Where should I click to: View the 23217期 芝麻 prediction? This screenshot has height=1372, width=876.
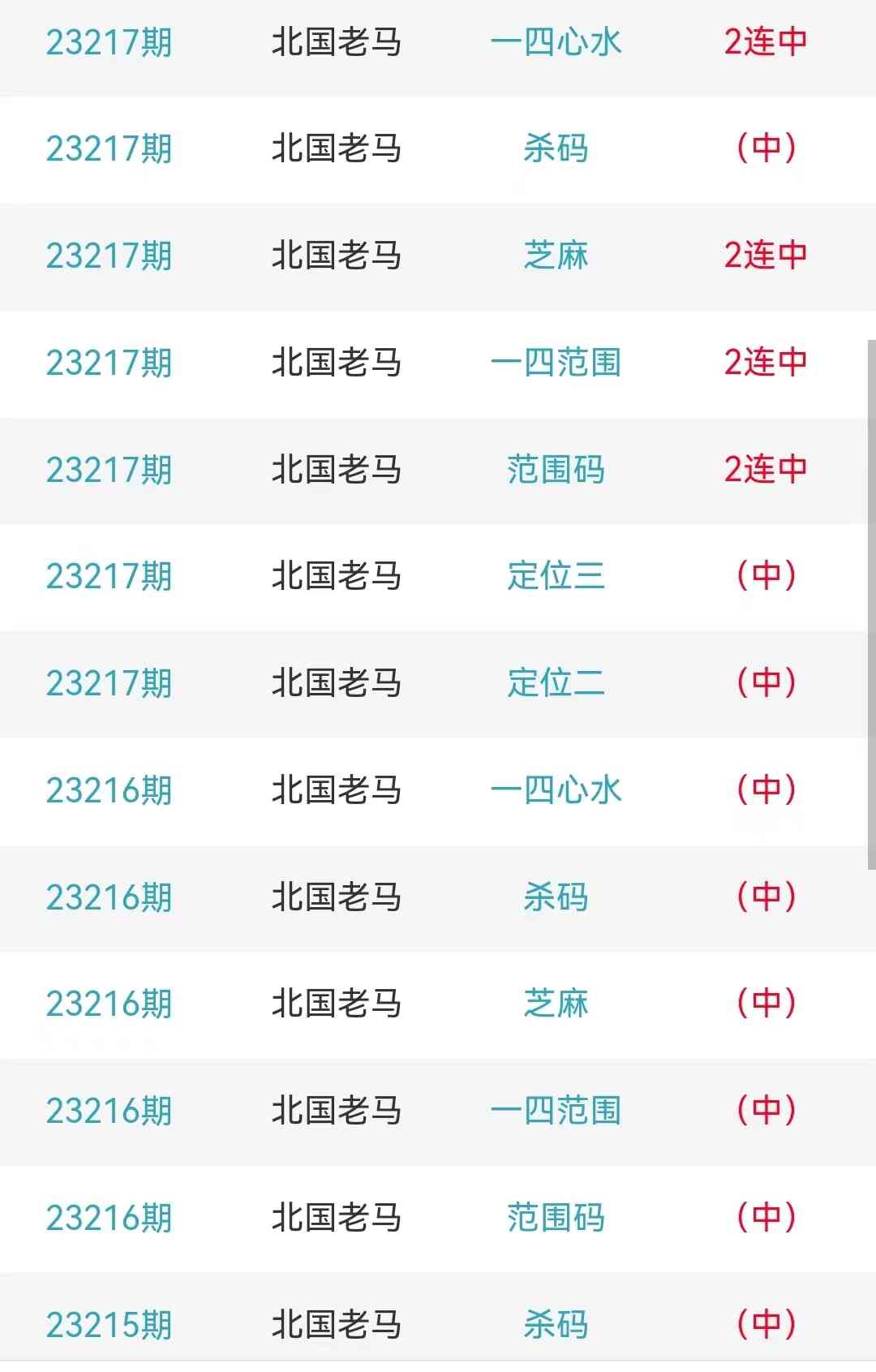556,256
